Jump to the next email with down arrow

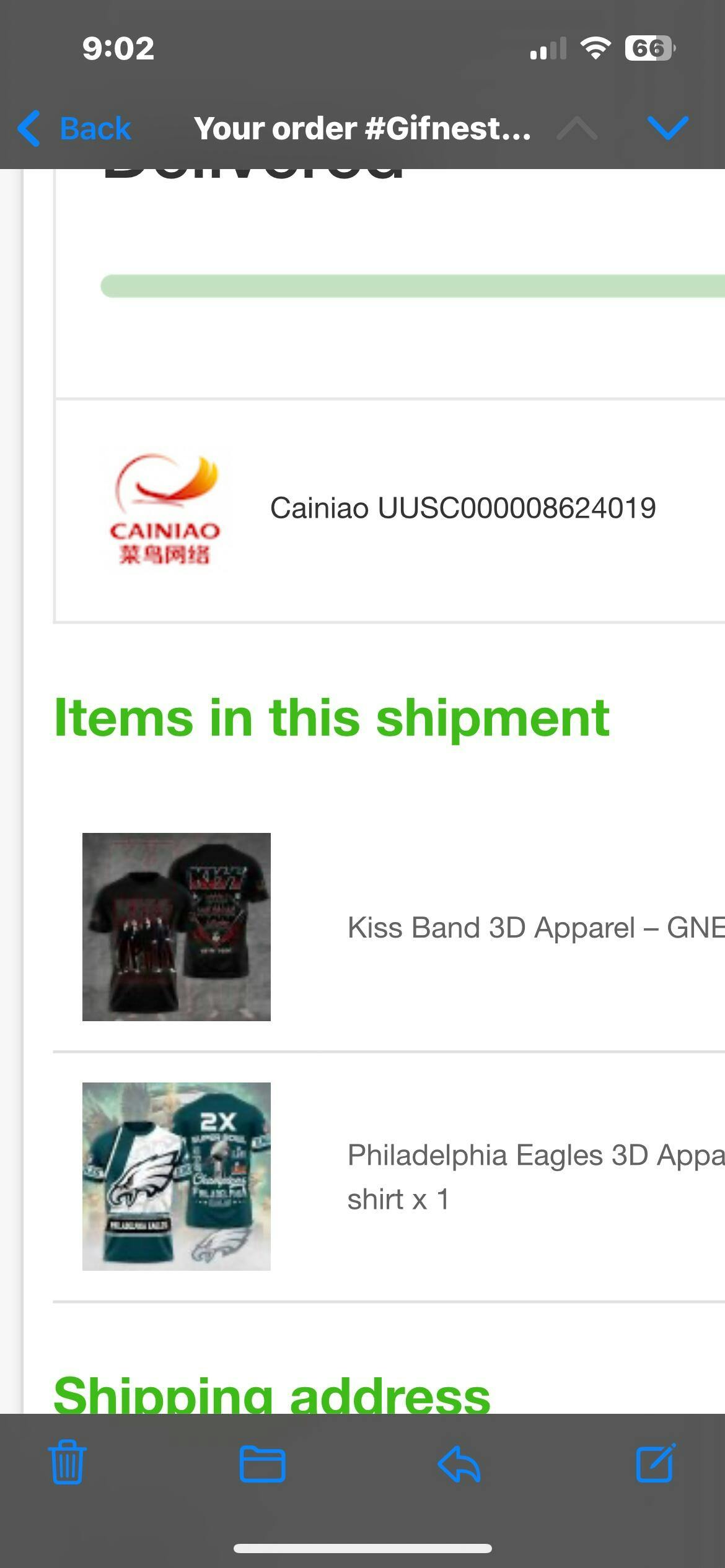click(x=667, y=128)
